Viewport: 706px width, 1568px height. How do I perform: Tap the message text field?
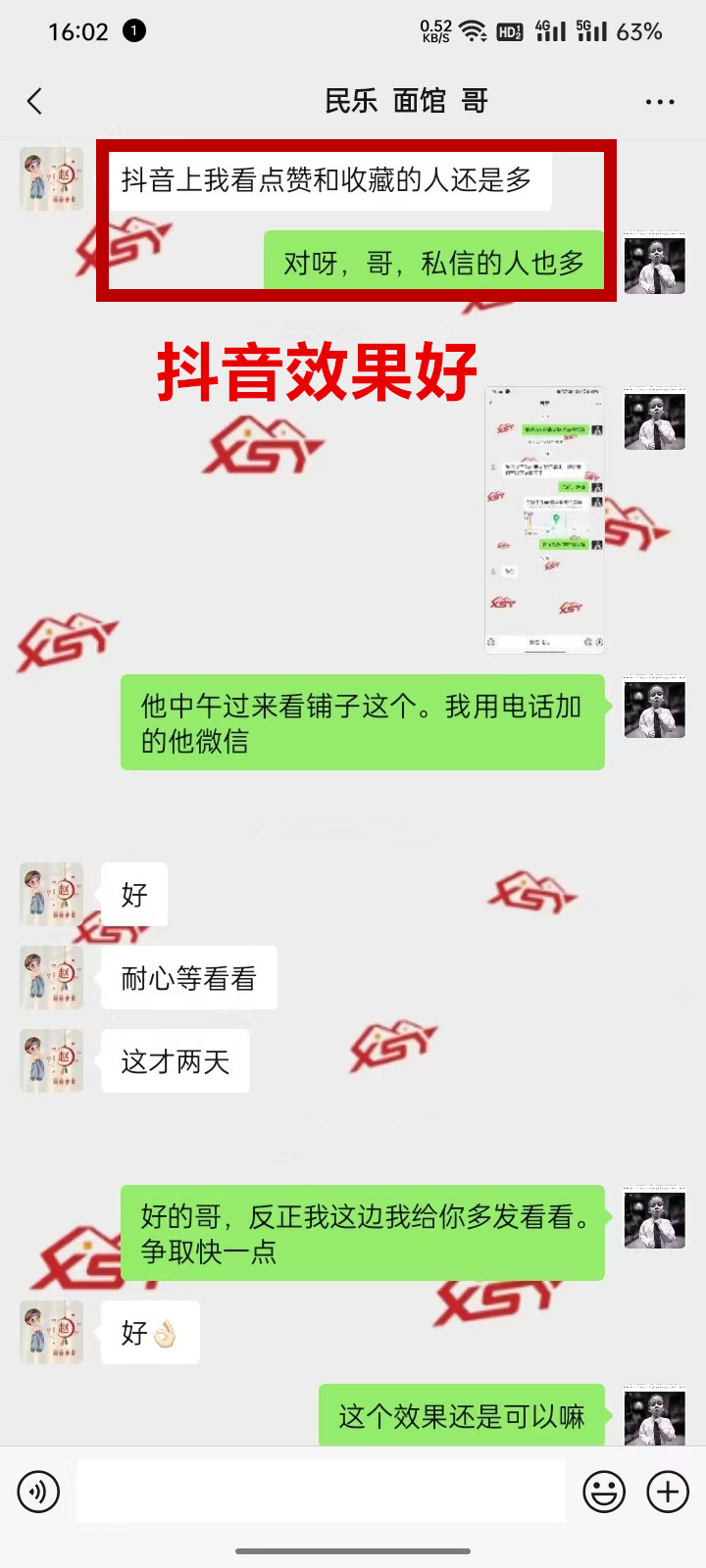click(321, 1492)
